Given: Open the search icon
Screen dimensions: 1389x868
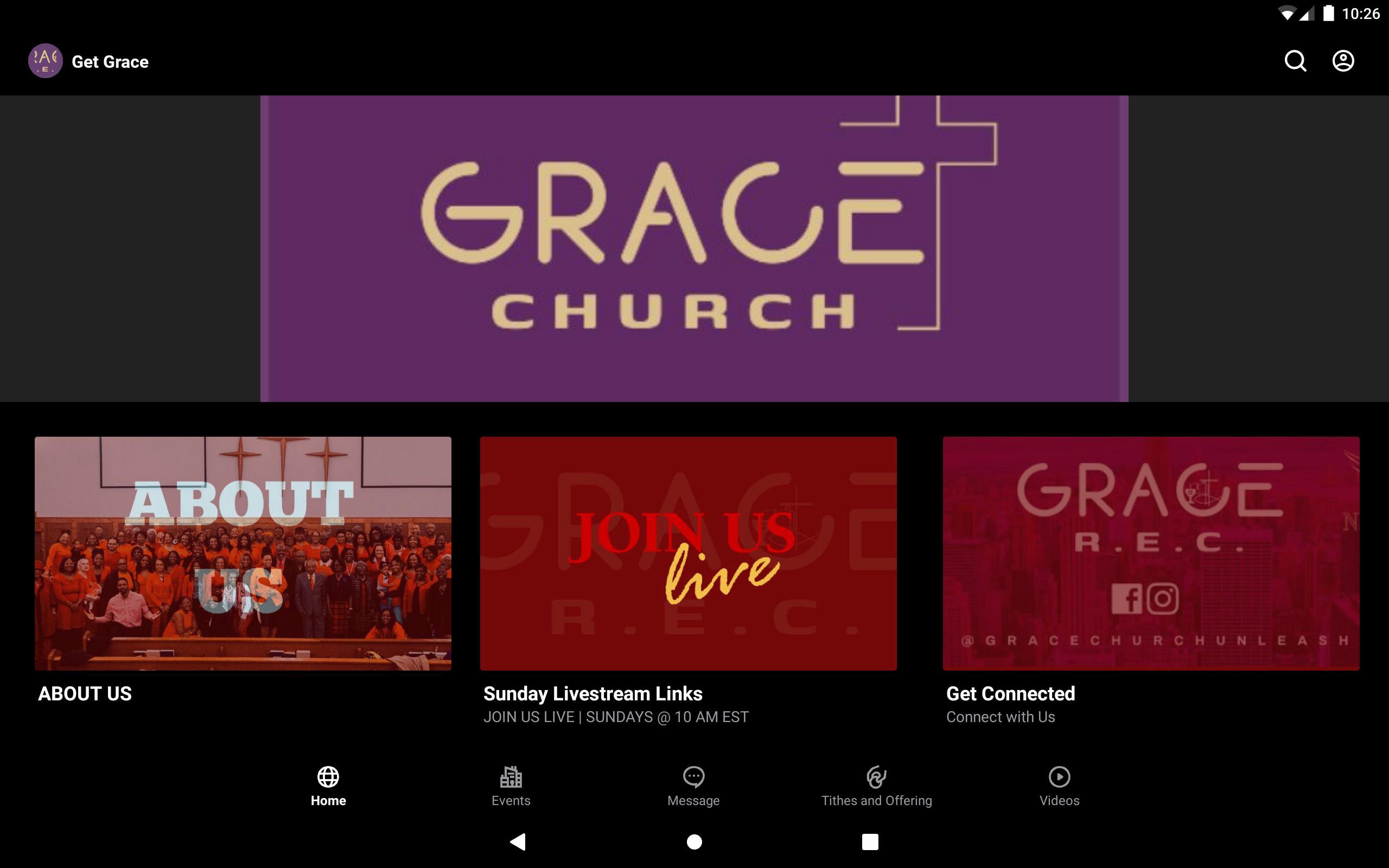Looking at the screenshot, I should pyautogui.click(x=1295, y=61).
